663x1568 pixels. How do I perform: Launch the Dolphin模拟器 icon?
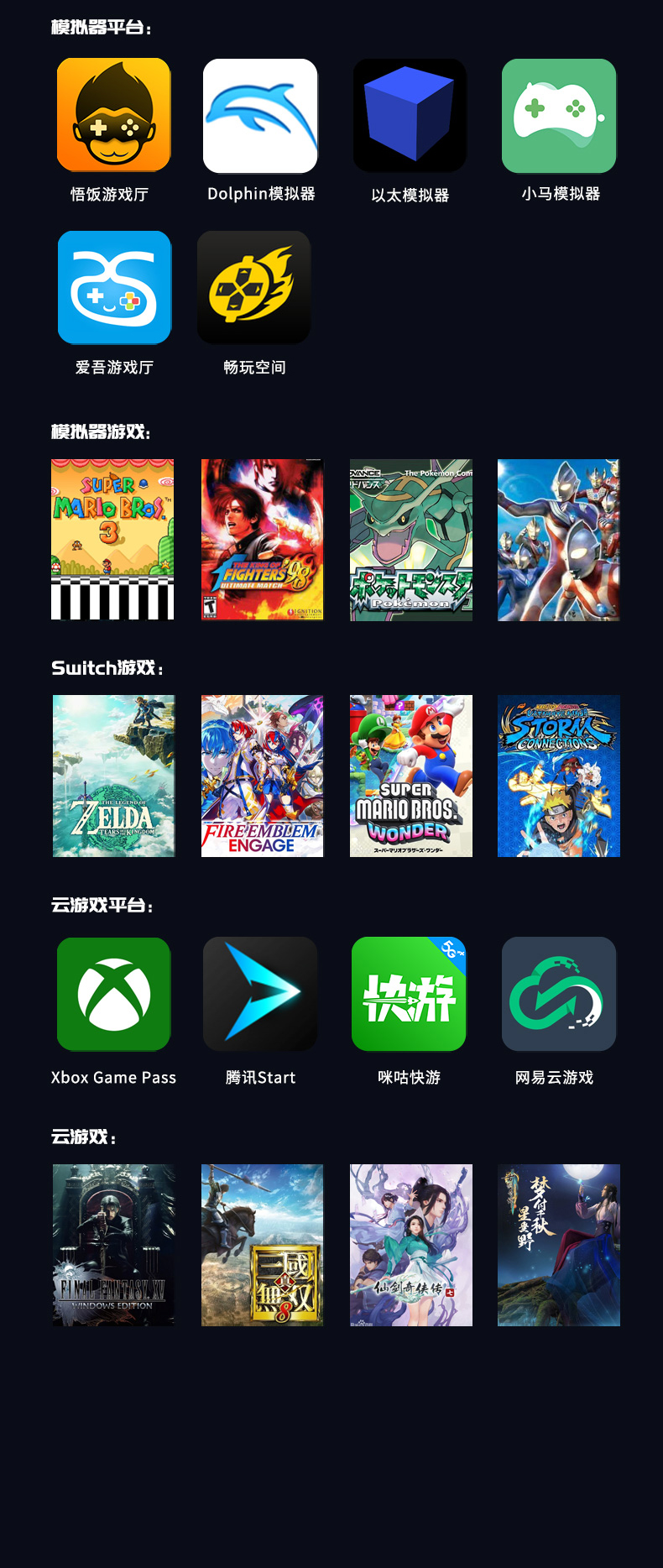click(x=261, y=115)
